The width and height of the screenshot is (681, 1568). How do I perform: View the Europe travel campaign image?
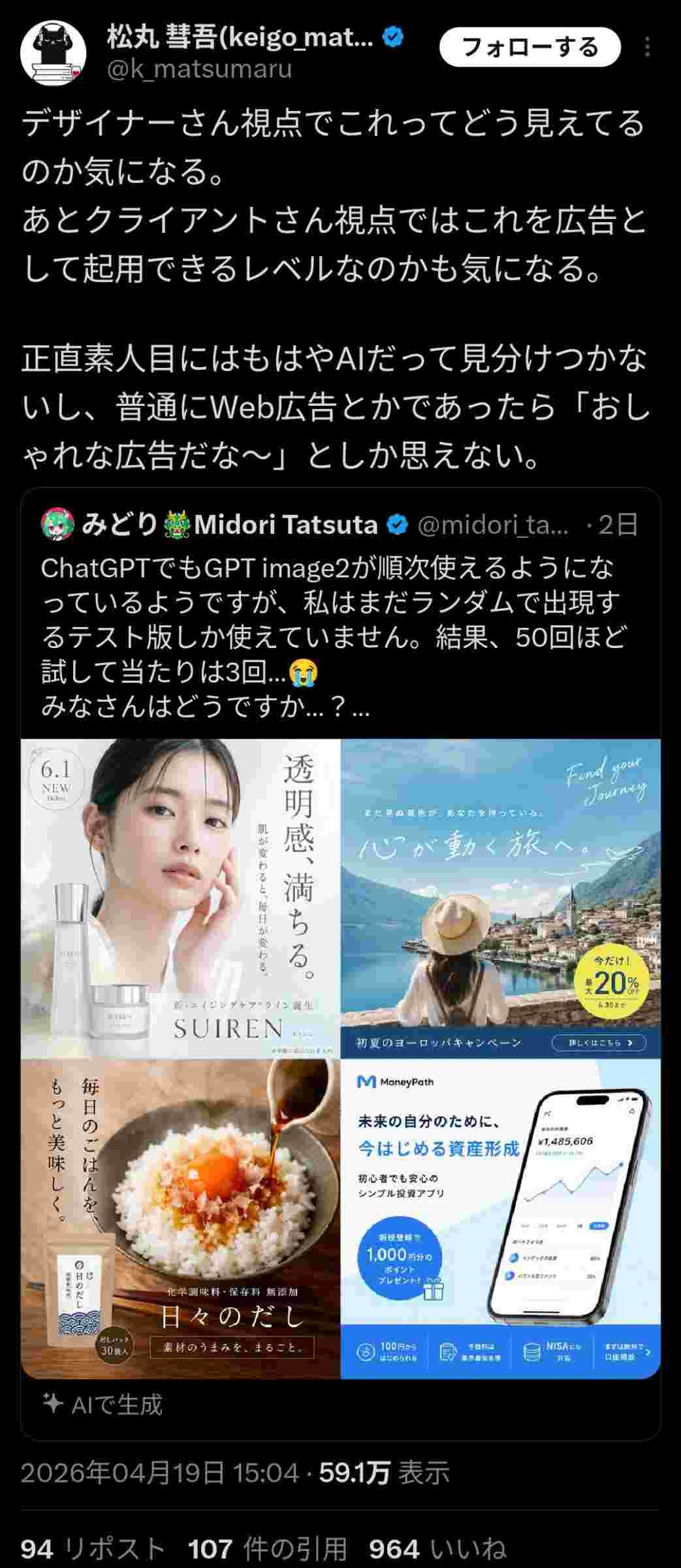pos(500,898)
